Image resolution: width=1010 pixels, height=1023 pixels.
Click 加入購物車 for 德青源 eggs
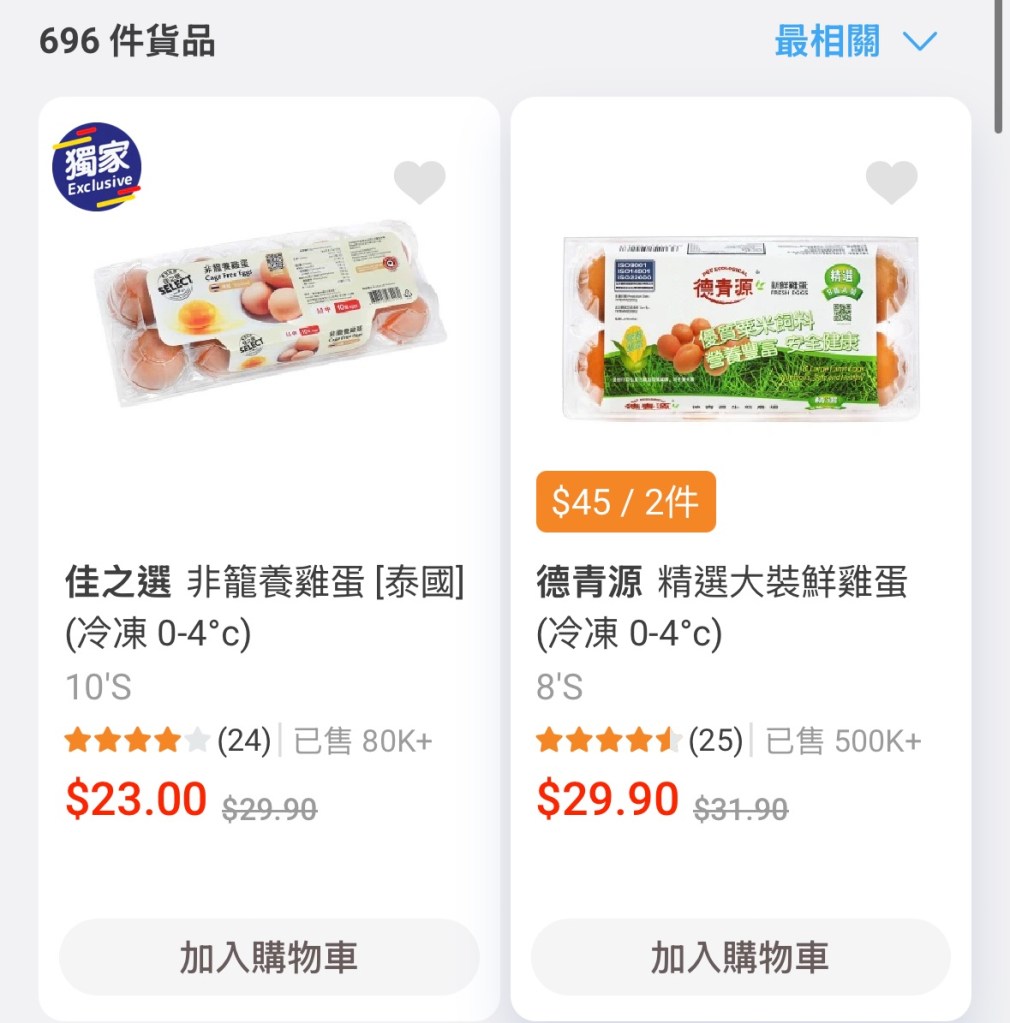[x=739, y=956]
